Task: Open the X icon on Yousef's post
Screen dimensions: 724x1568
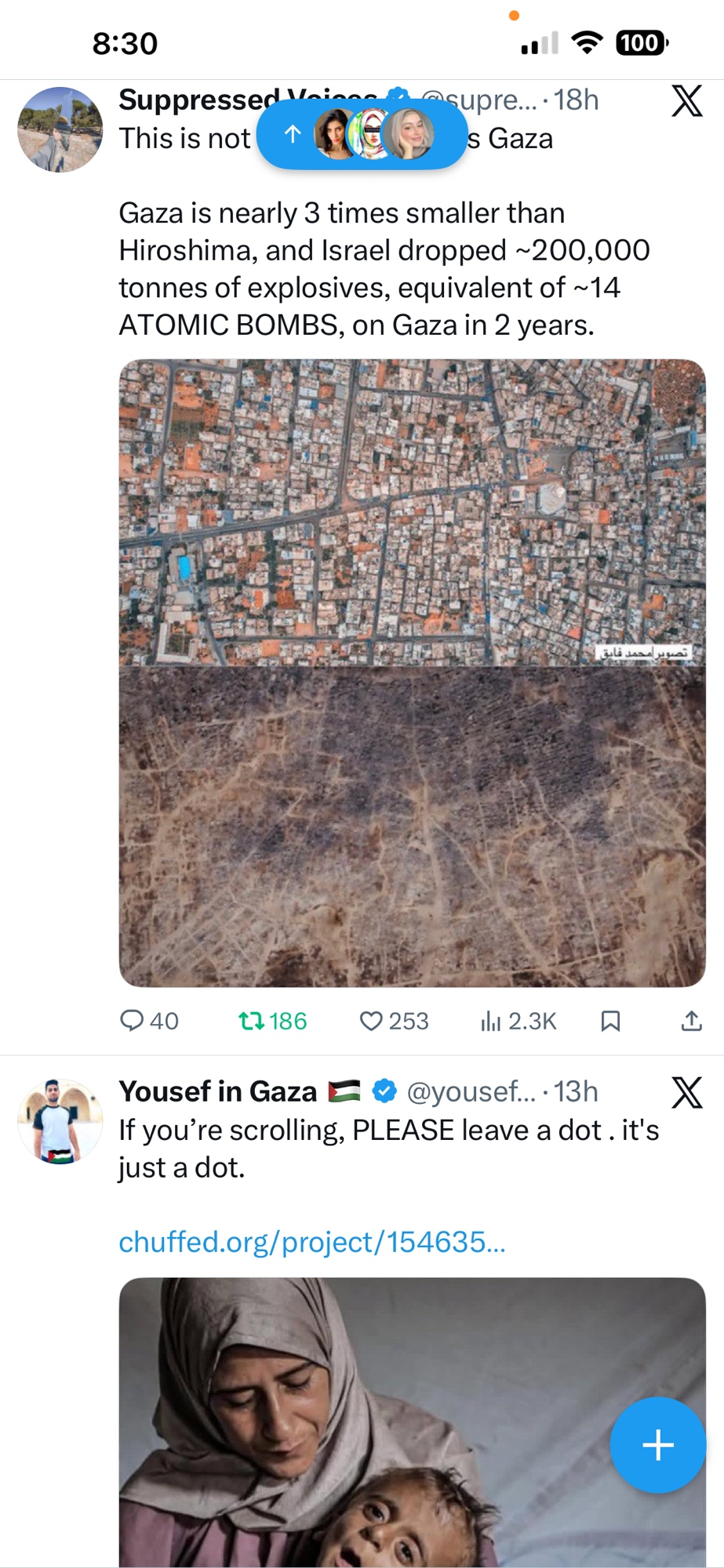Action: (686, 1091)
